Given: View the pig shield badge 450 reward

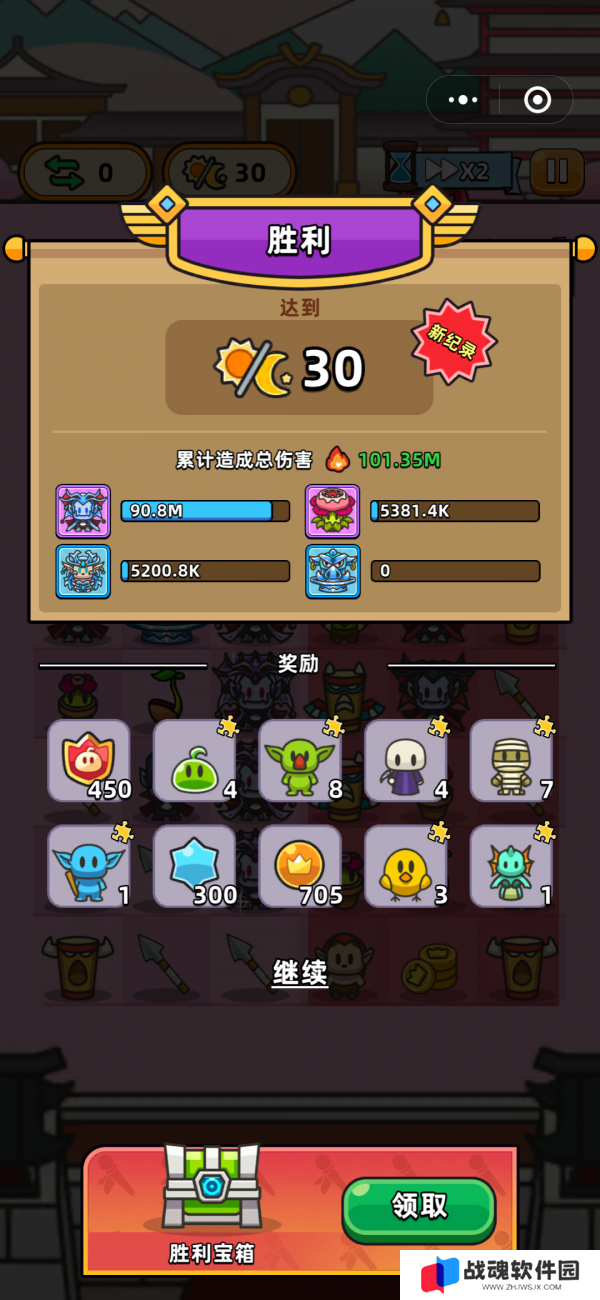Looking at the screenshot, I should coord(89,761).
